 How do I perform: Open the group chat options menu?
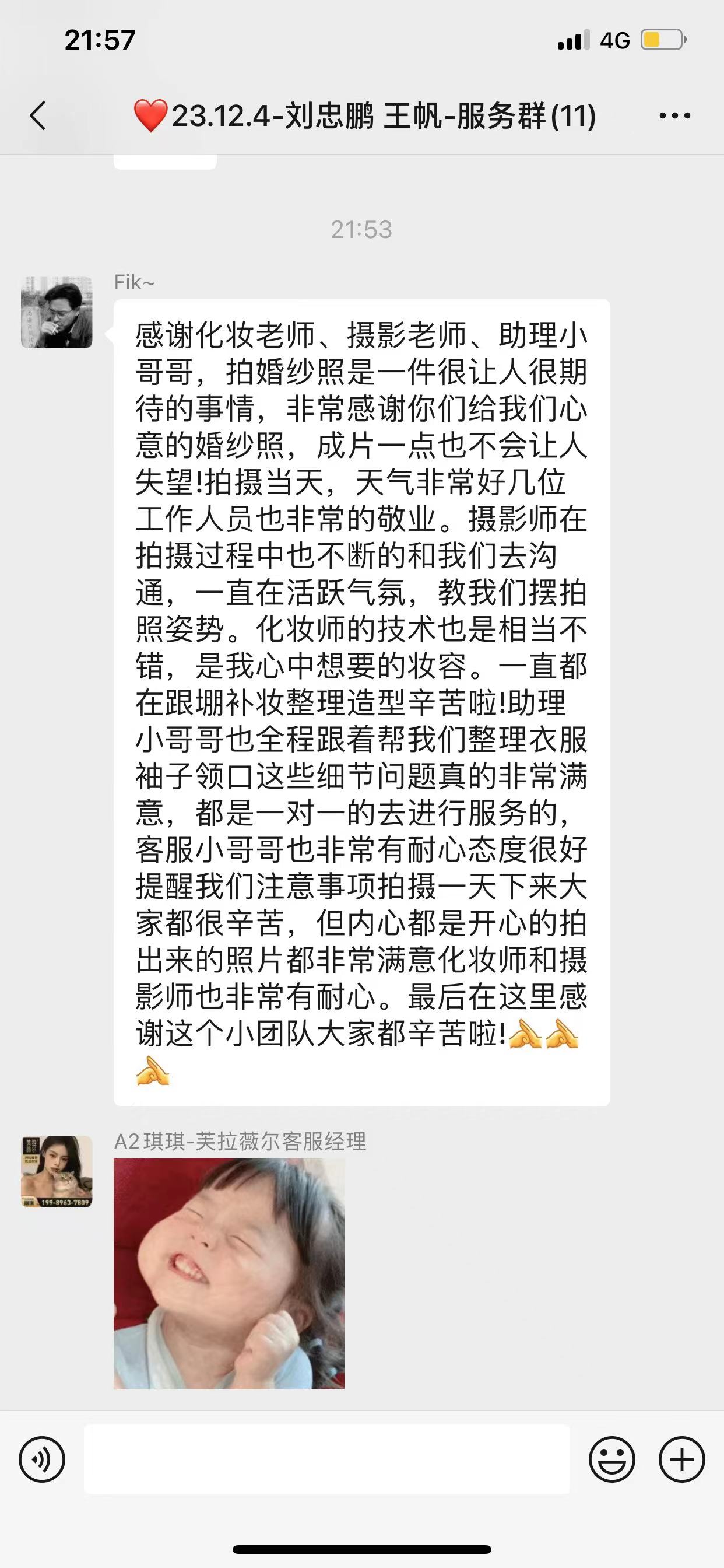(x=674, y=116)
